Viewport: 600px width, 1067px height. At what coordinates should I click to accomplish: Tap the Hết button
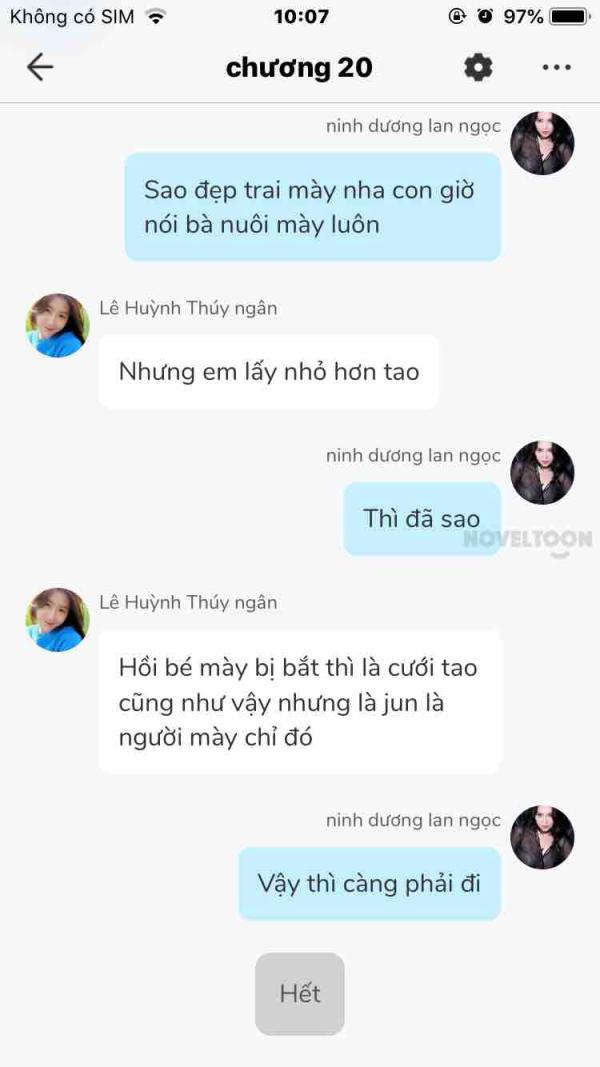pos(300,993)
